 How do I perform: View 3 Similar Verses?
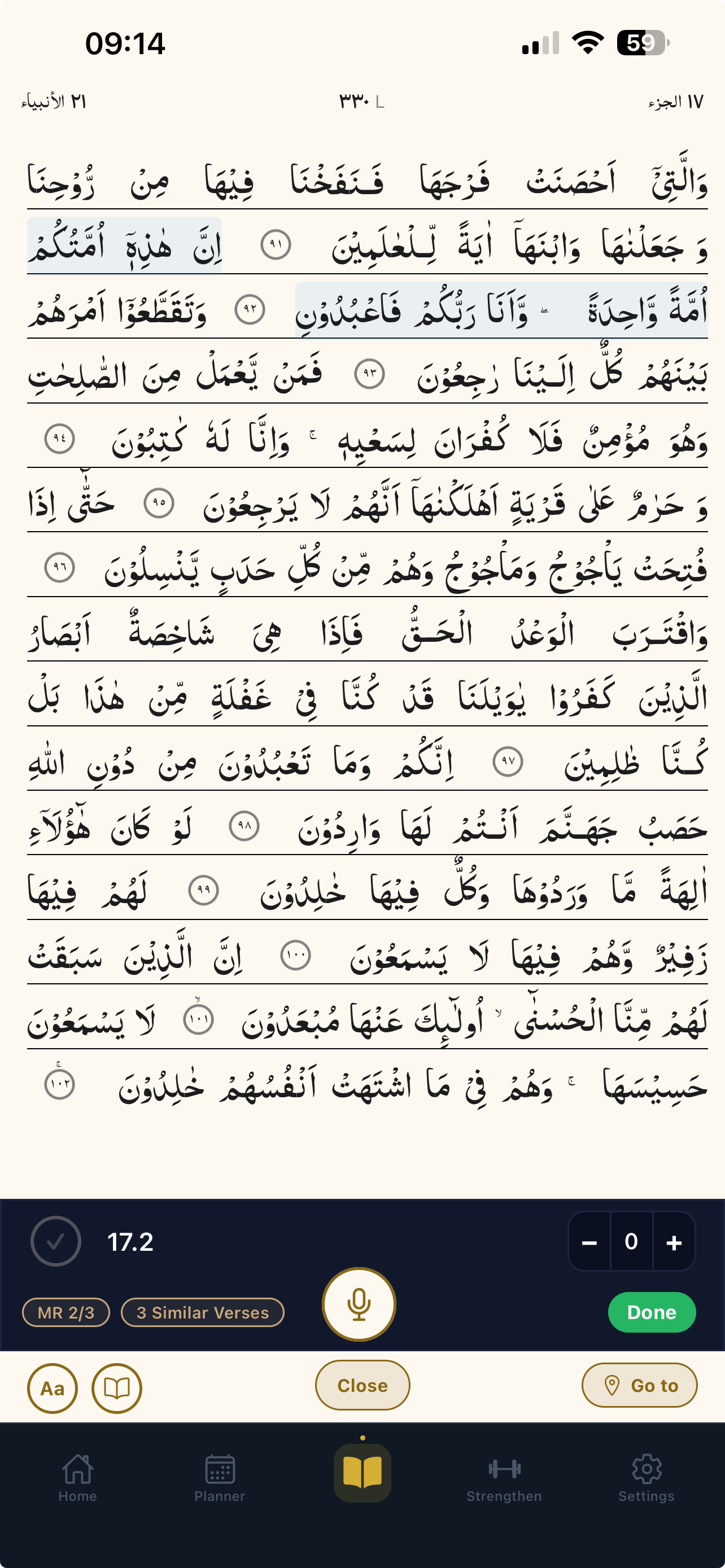(203, 1312)
